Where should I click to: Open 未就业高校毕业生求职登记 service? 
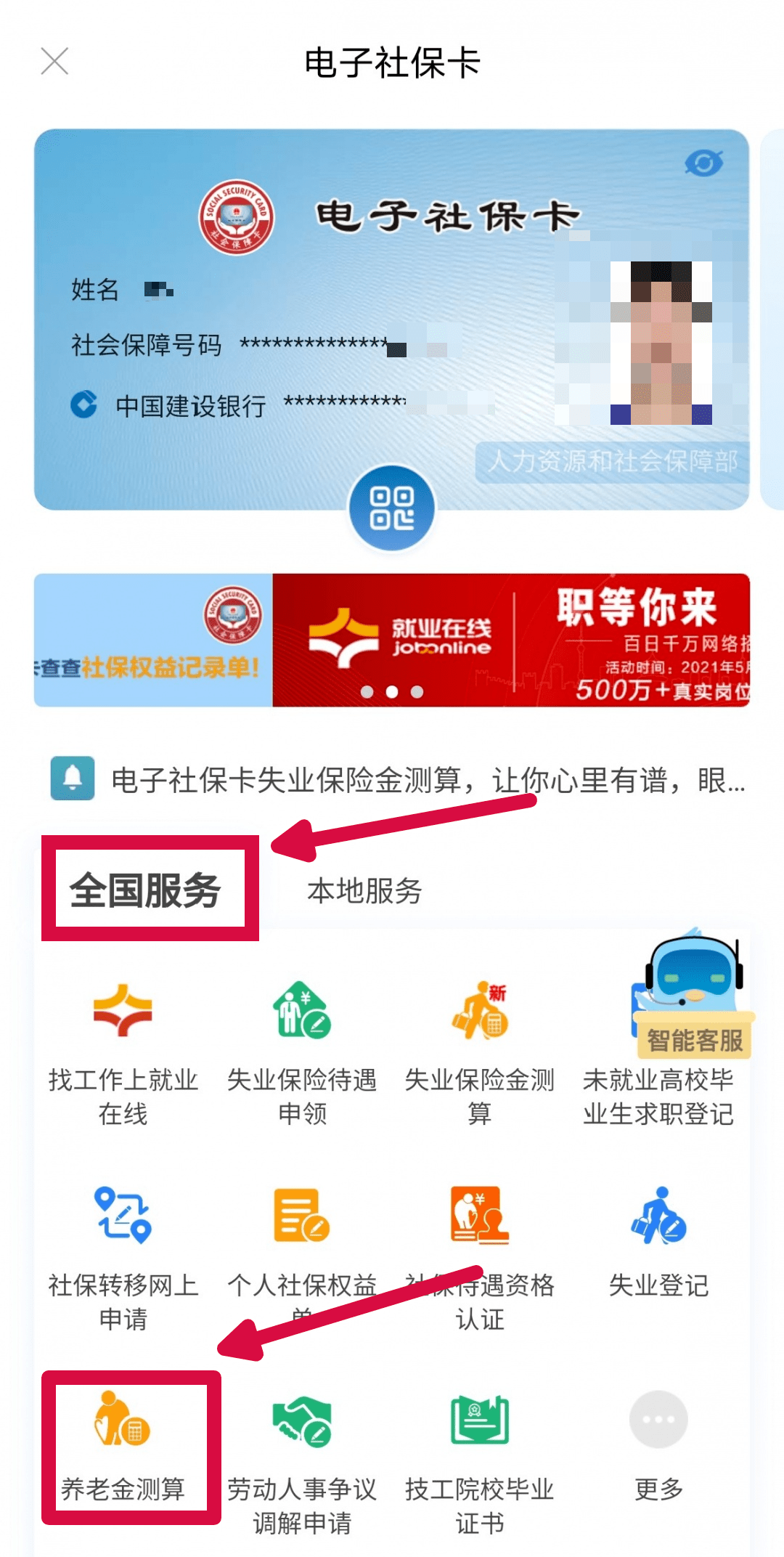click(658, 1097)
